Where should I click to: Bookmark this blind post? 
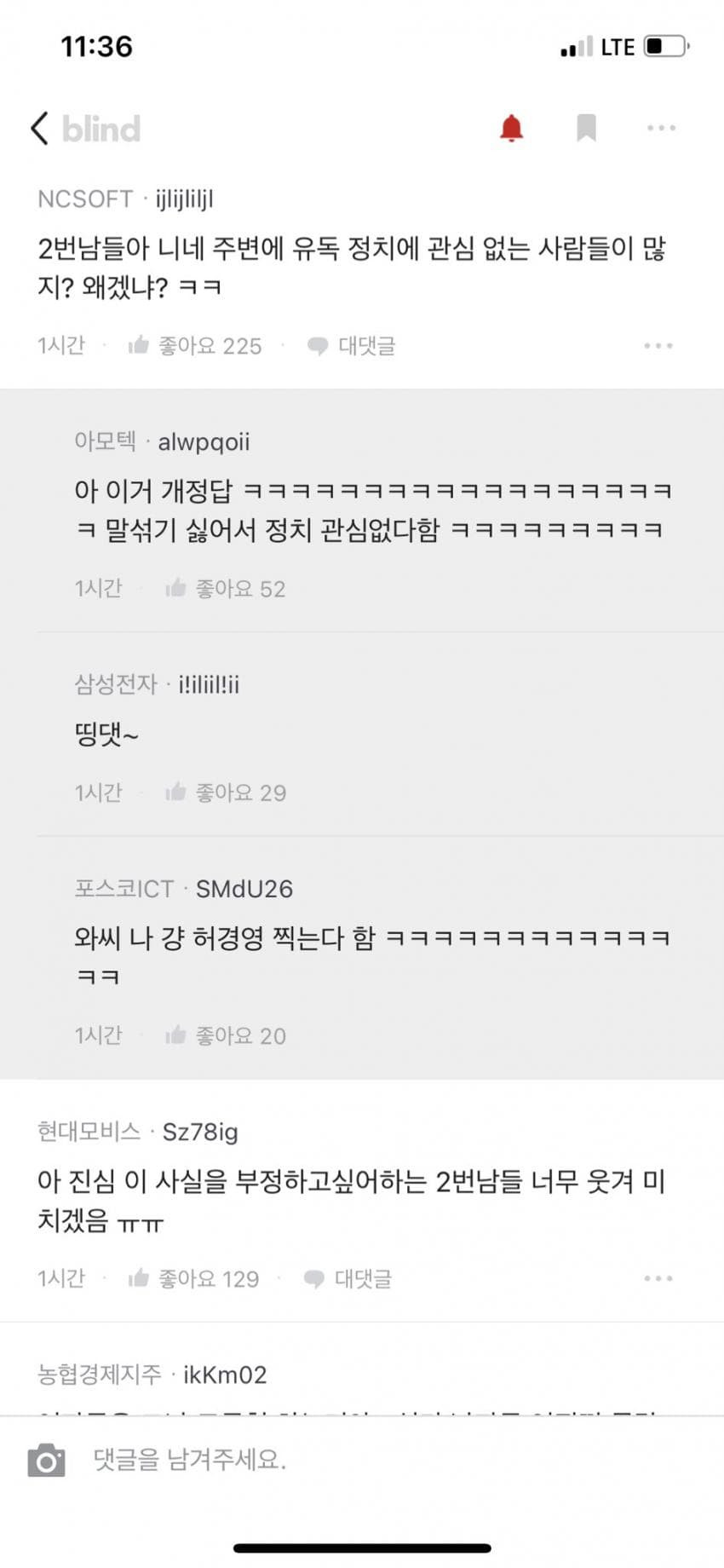click(586, 128)
